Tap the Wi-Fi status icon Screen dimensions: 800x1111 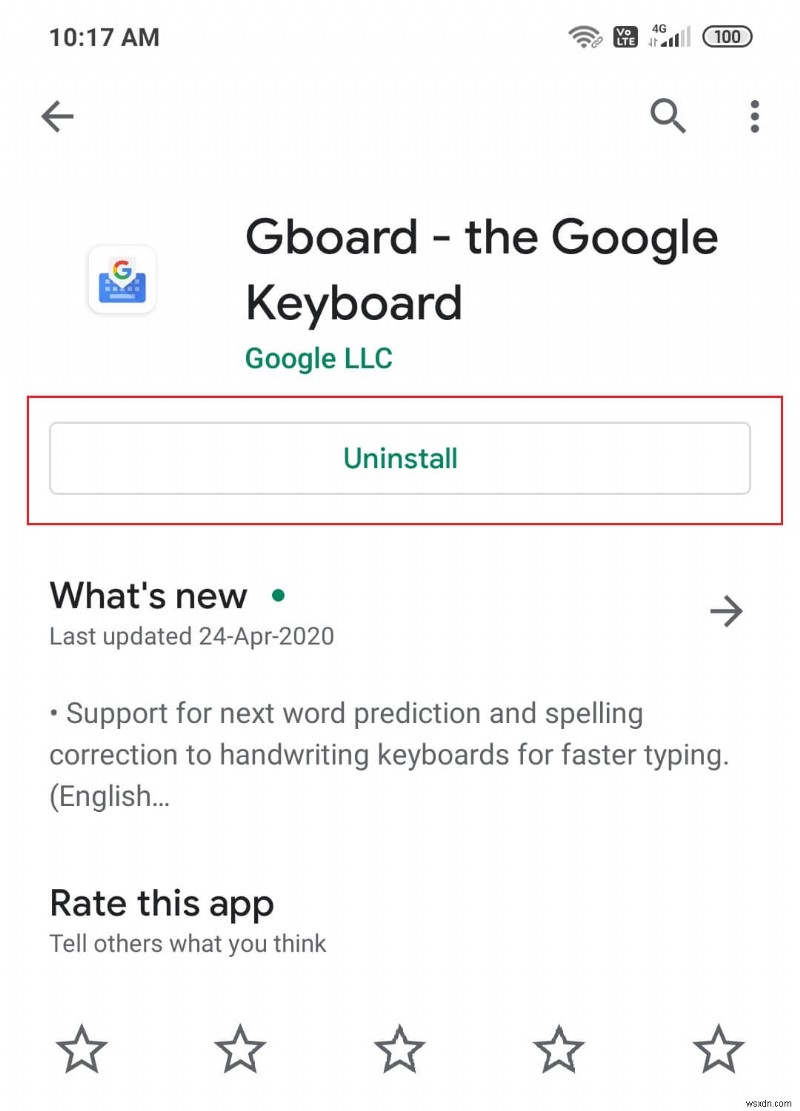(x=585, y=36)
